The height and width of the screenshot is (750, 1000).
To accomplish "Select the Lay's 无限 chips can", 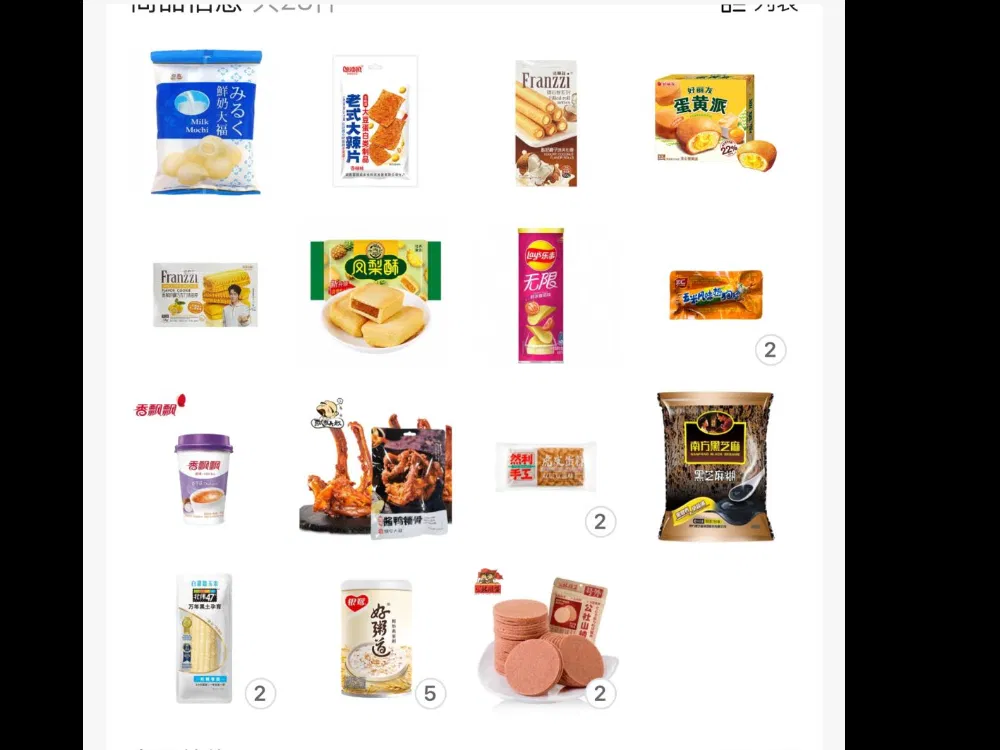I will click(x=540, y=295).
